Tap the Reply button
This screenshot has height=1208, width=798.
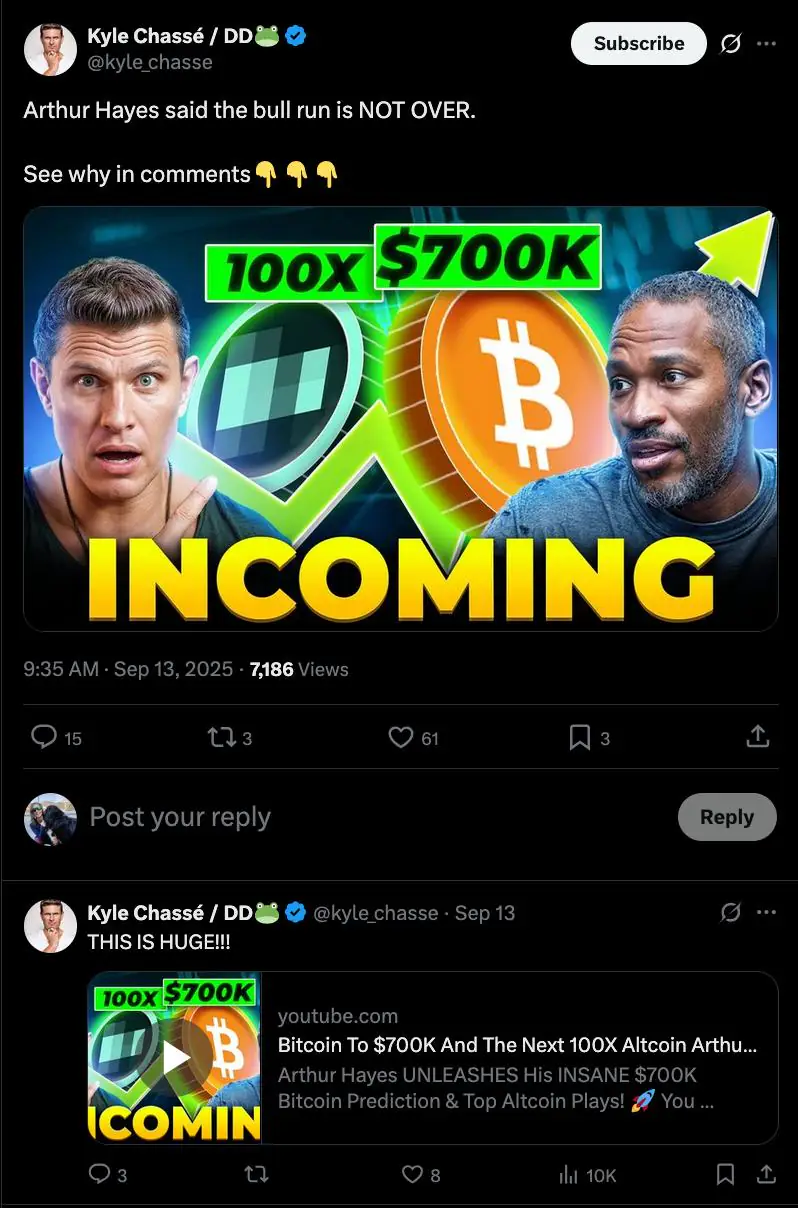[x=726, y=817]
